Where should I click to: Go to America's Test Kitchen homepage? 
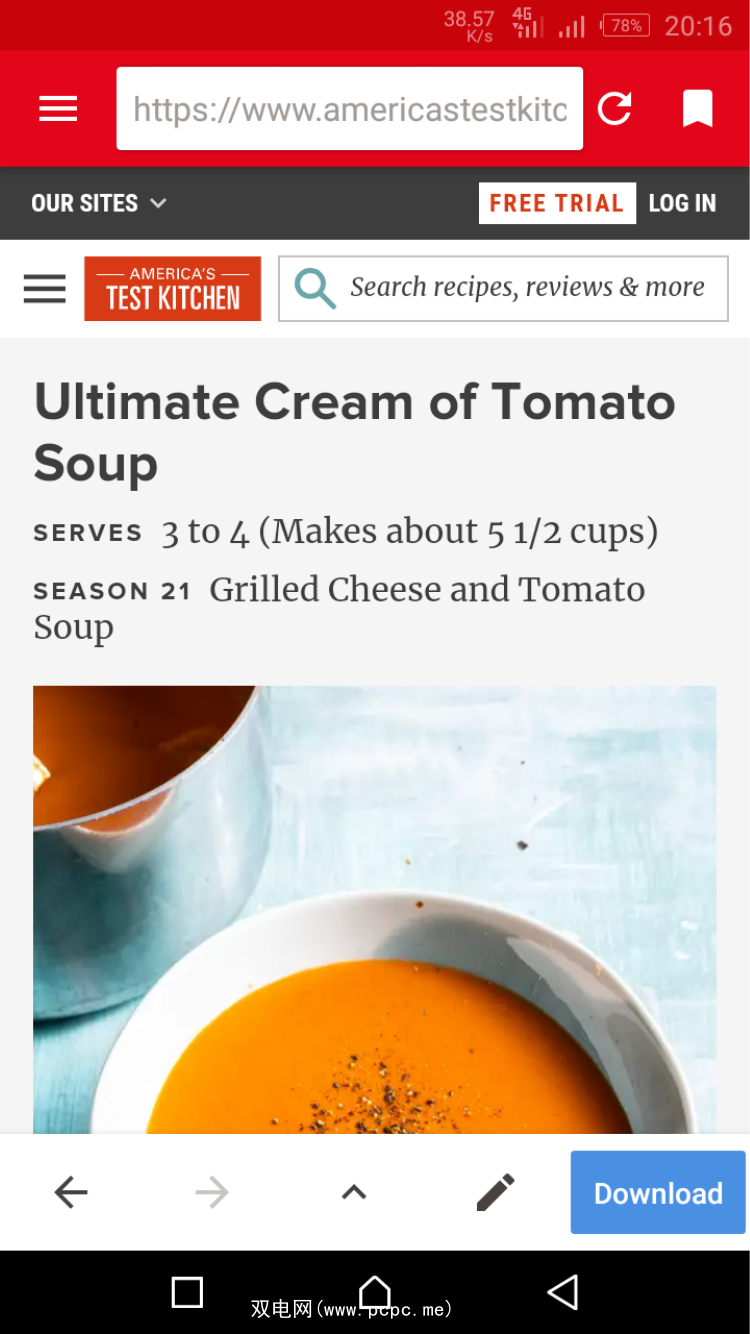pos(173,289)
